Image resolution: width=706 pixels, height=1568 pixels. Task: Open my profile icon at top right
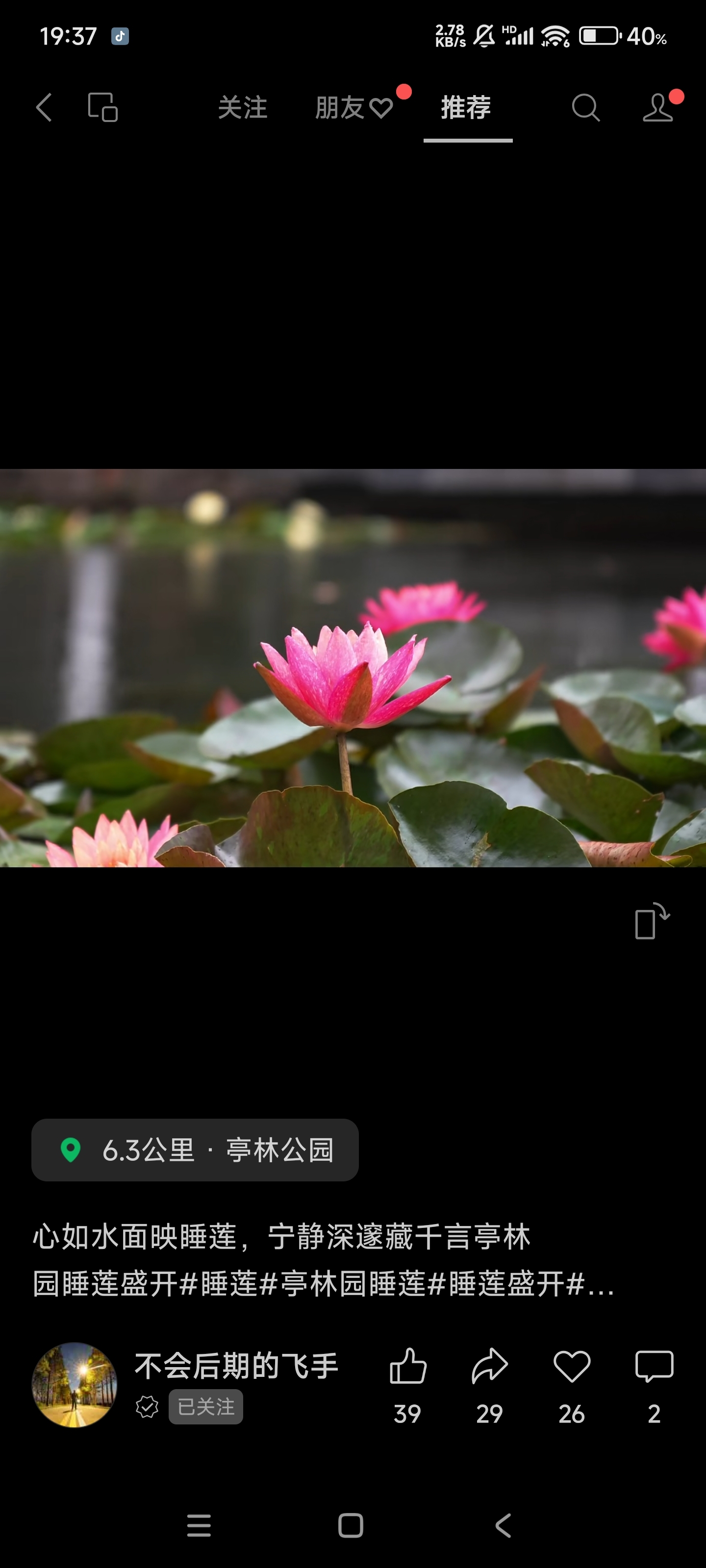pyautogui.click(x=658, y=108)
